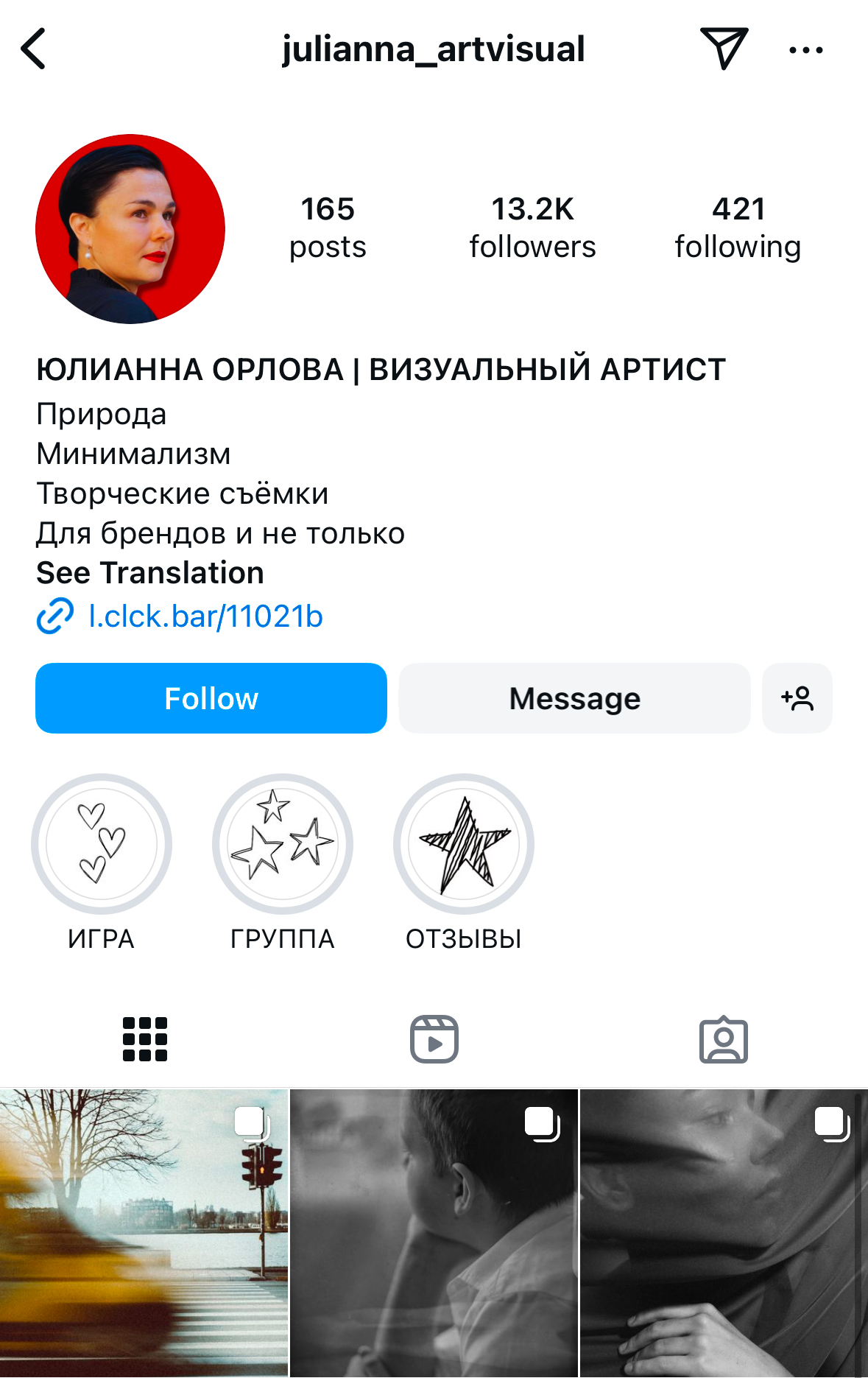Tap See Translation under the bio
Image resolution: width=868 pixels, height=1378 pixels.
click(150, 573)
